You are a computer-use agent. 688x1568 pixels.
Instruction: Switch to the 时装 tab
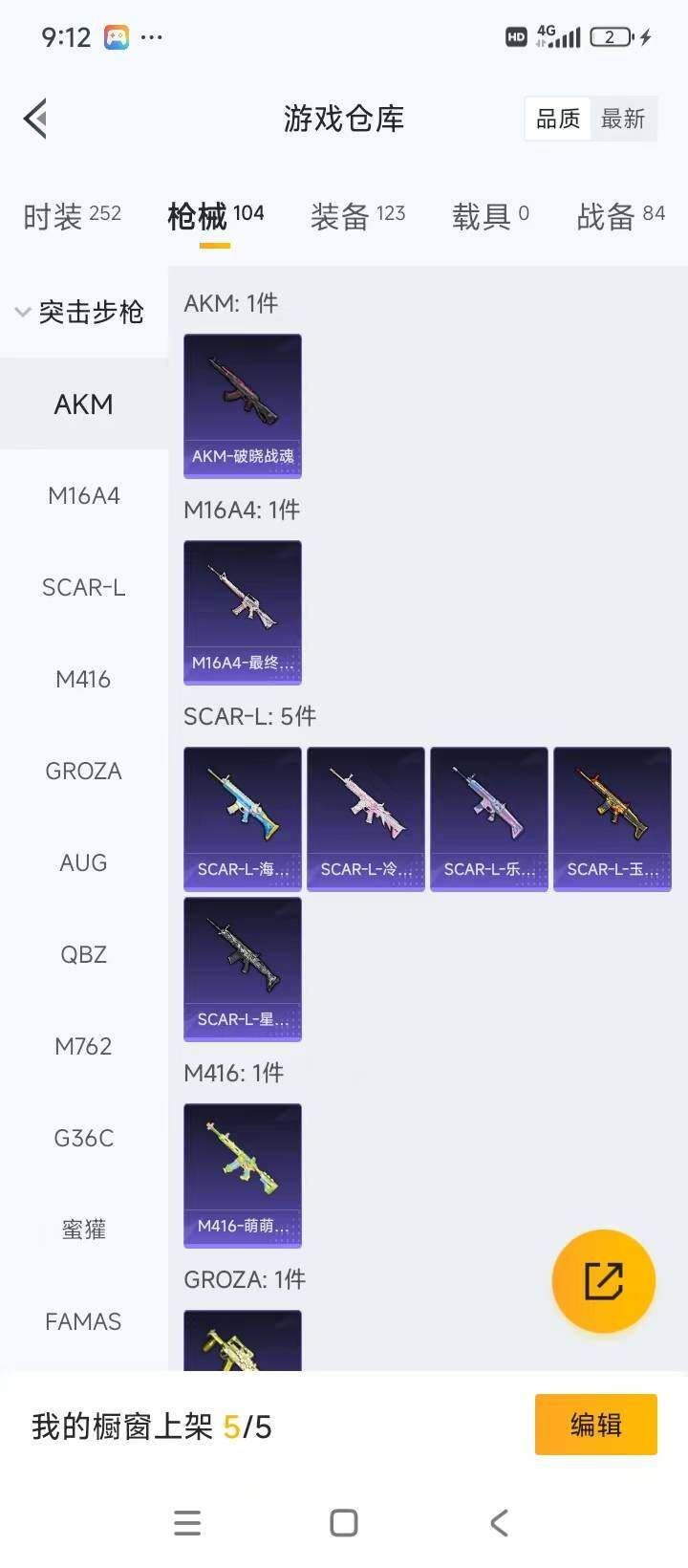coord(73,216)
